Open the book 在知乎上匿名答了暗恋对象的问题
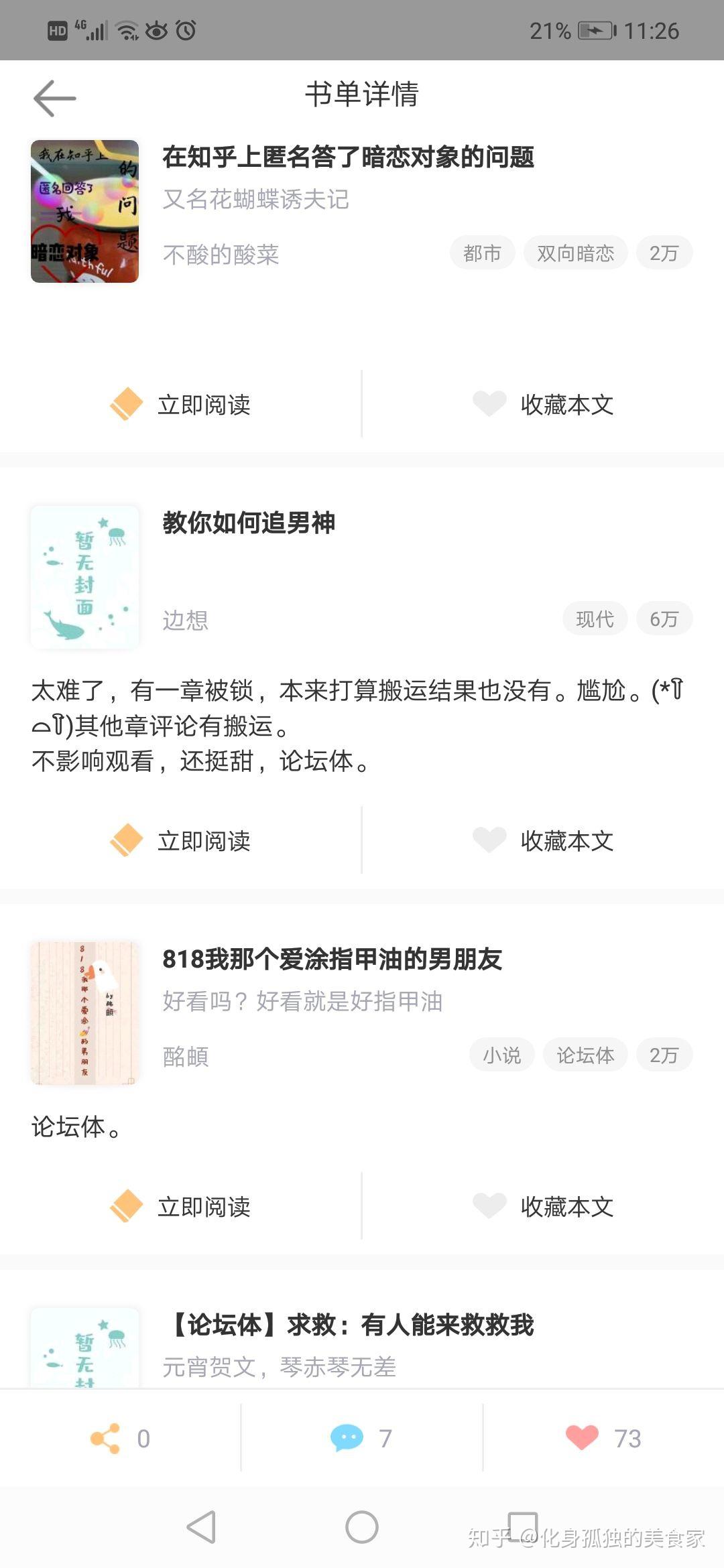Image resolution: width=724 pixels, height=1568 pixels. 347,157
